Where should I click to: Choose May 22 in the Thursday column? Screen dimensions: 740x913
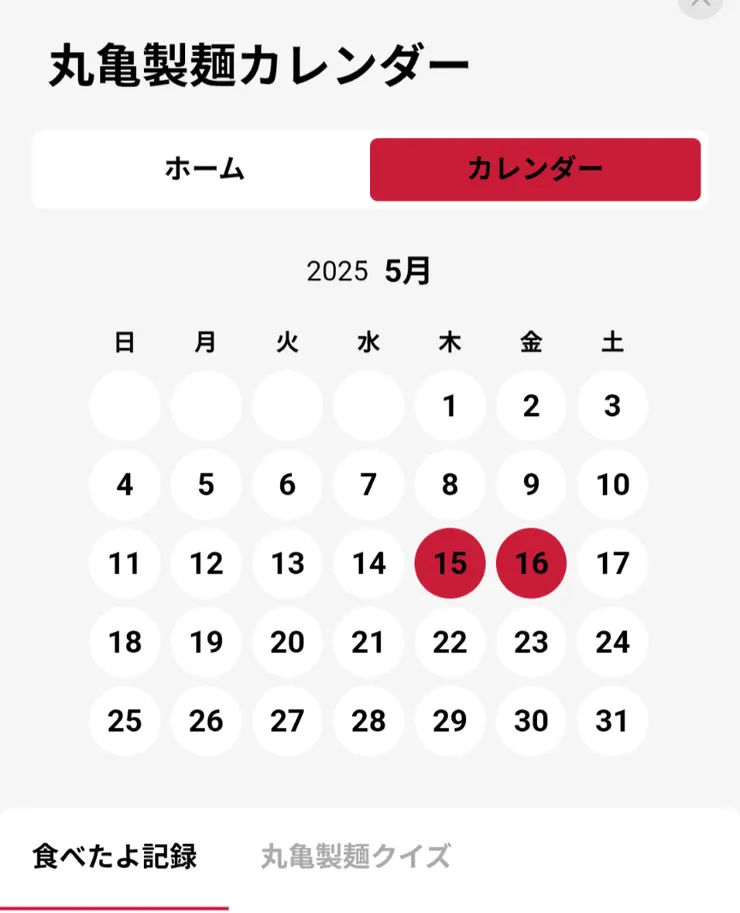[x=450, y=642]
